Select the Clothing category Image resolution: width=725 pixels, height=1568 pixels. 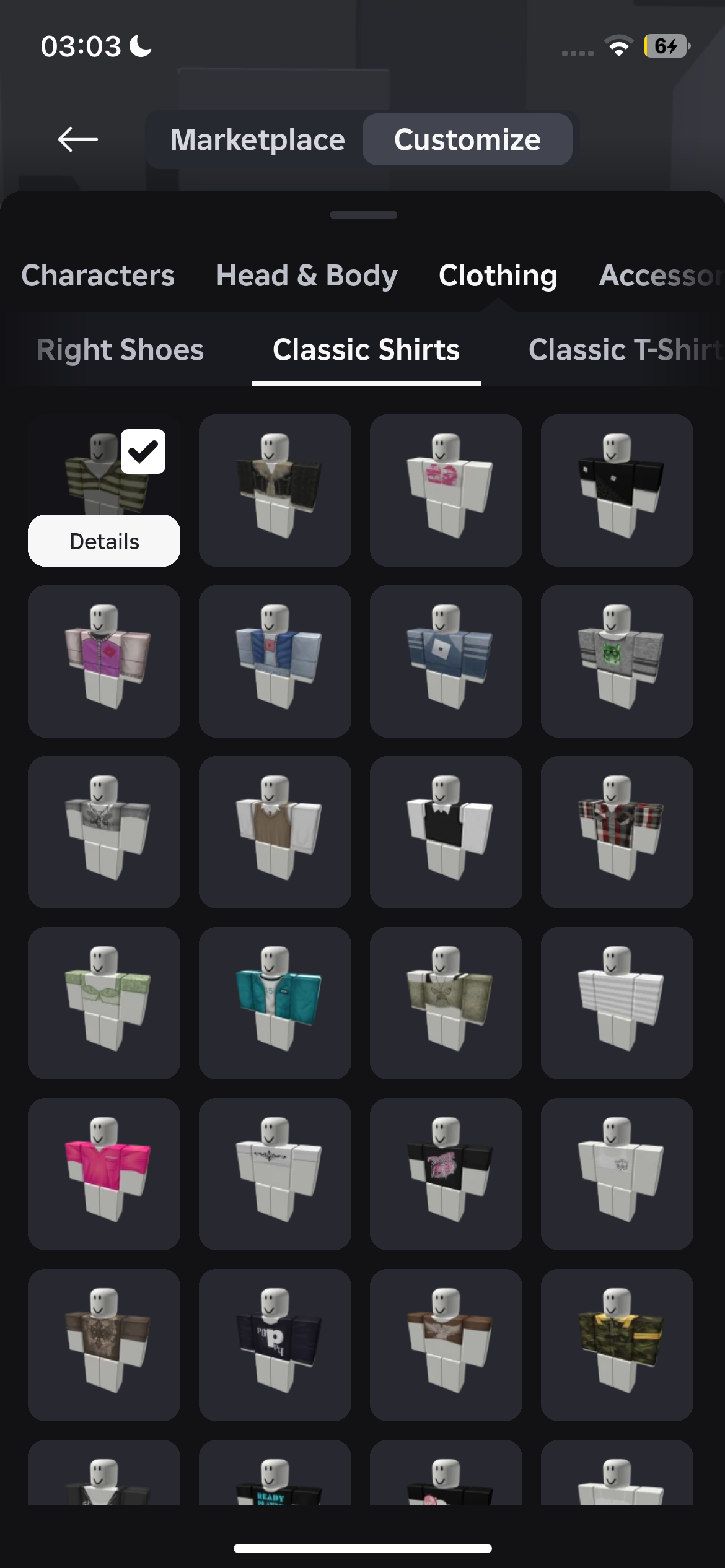point(498,276)
